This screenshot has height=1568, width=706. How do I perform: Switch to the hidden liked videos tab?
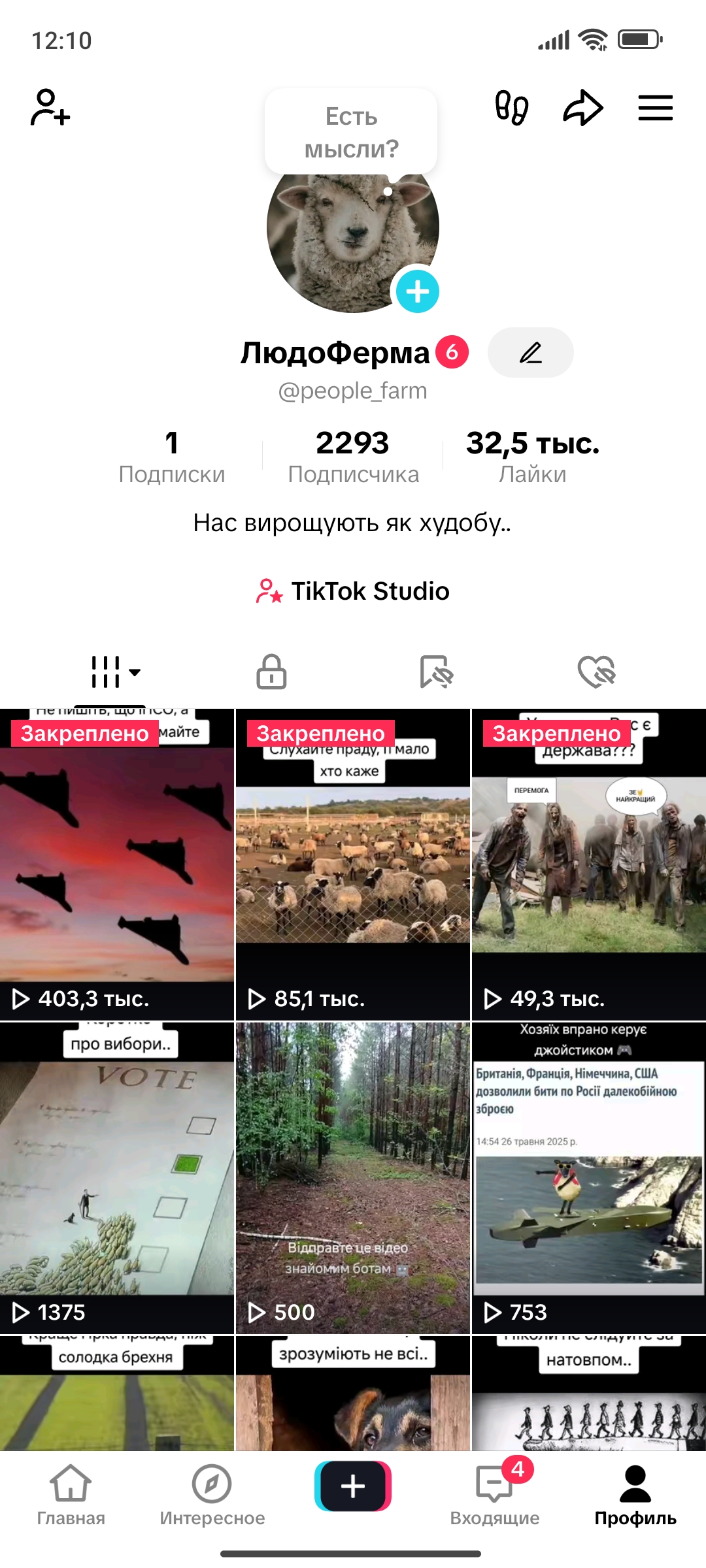[x=597, y=672]
